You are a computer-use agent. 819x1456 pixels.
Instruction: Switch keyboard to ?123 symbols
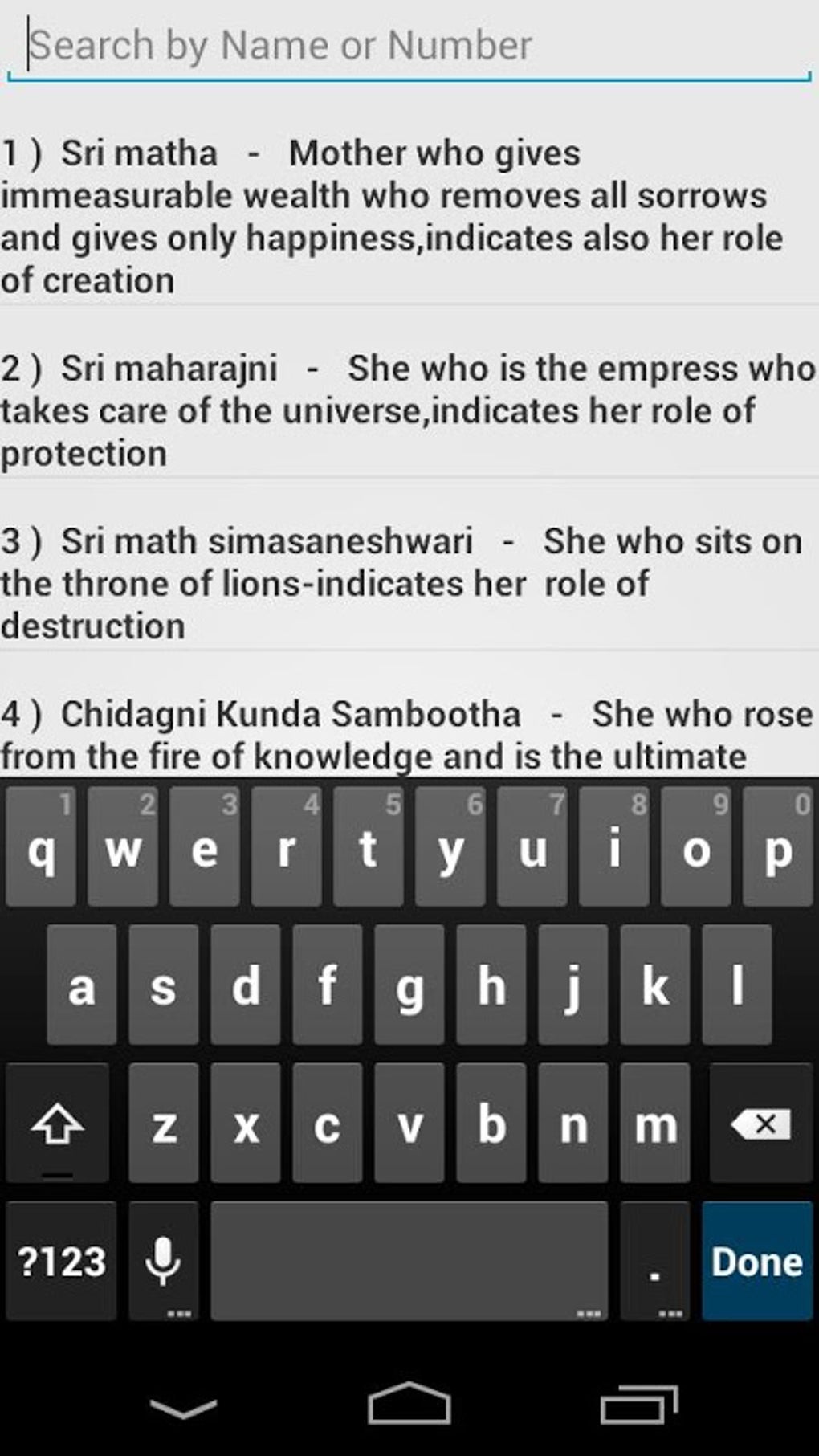coord(61,1261)
